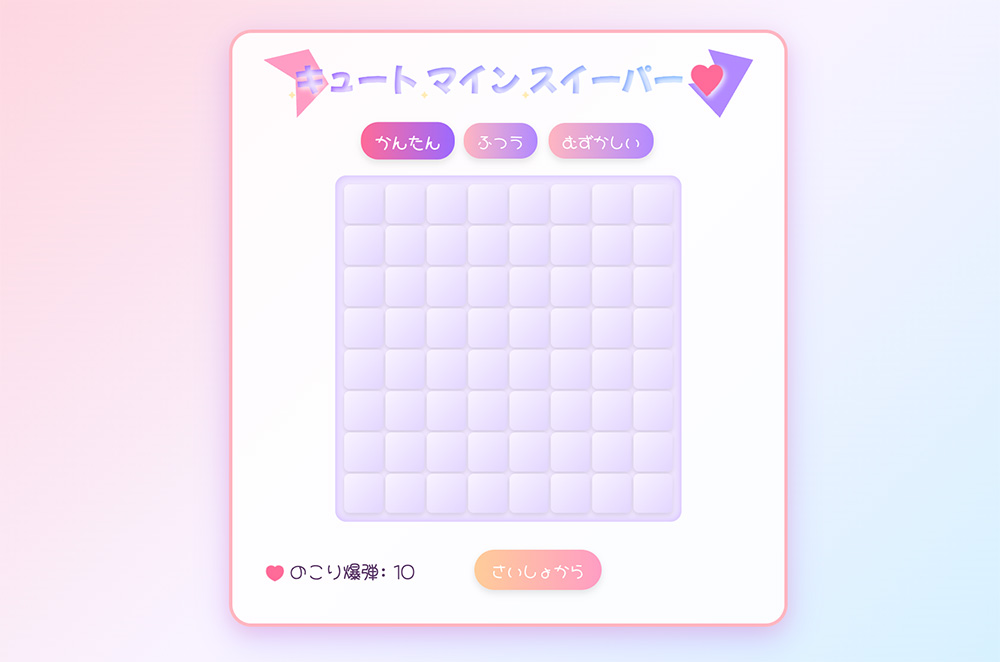Switch to ふつう difficulty

[x=501, y=141]
